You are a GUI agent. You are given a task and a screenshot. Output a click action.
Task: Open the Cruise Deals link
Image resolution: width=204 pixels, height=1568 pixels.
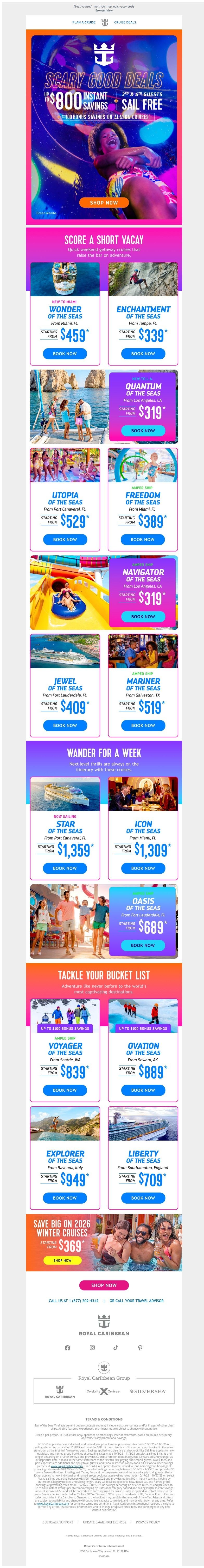[125, 22]
